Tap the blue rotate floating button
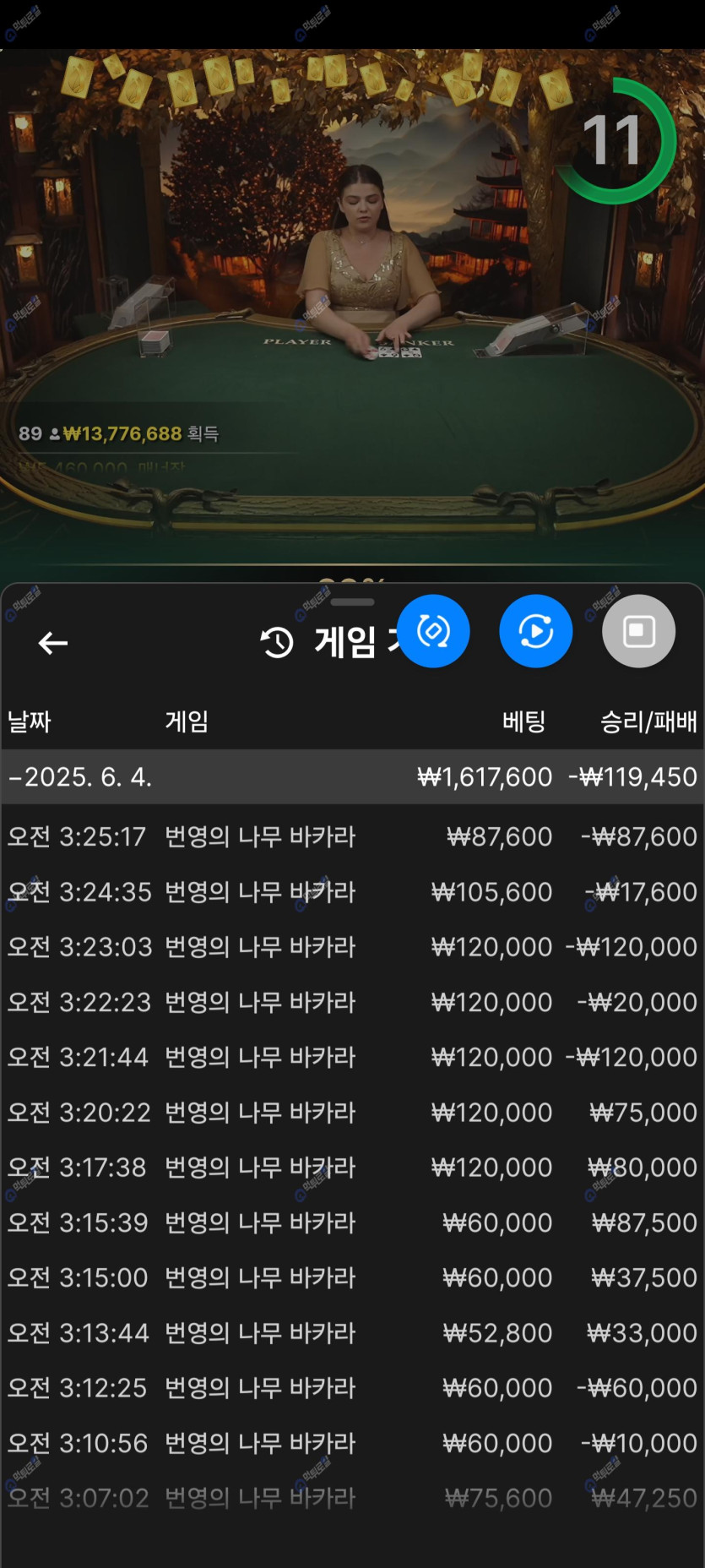Screen dimensions: 705x1568 (x=433, y=631)
